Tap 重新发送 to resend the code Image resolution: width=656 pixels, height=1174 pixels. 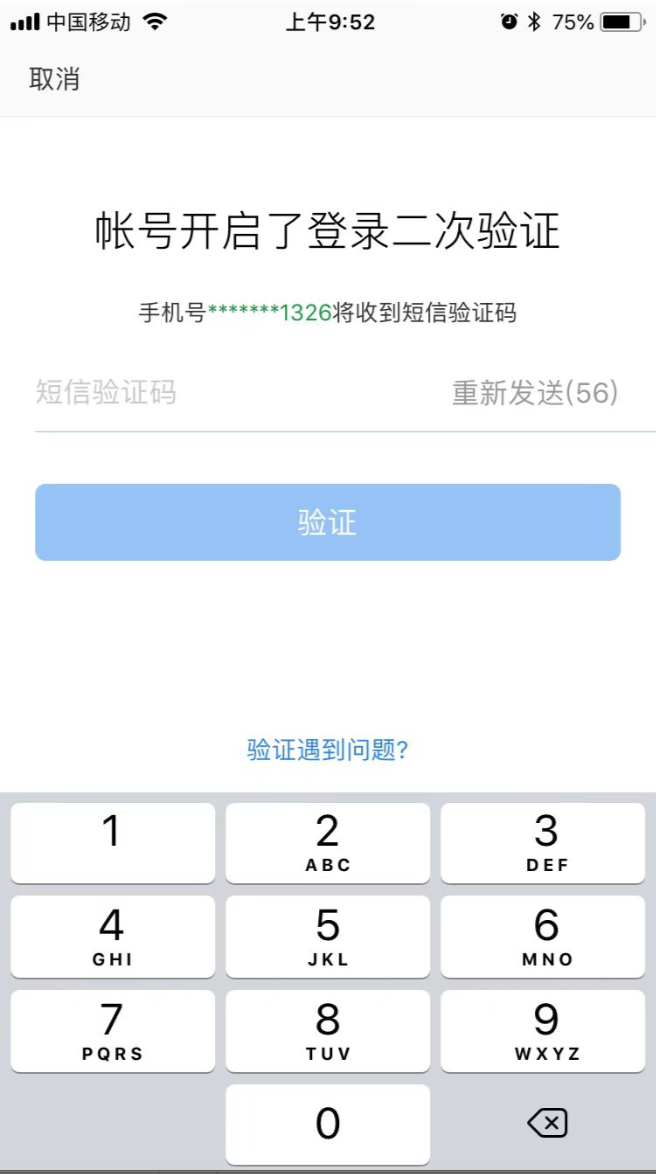point(535,393)
